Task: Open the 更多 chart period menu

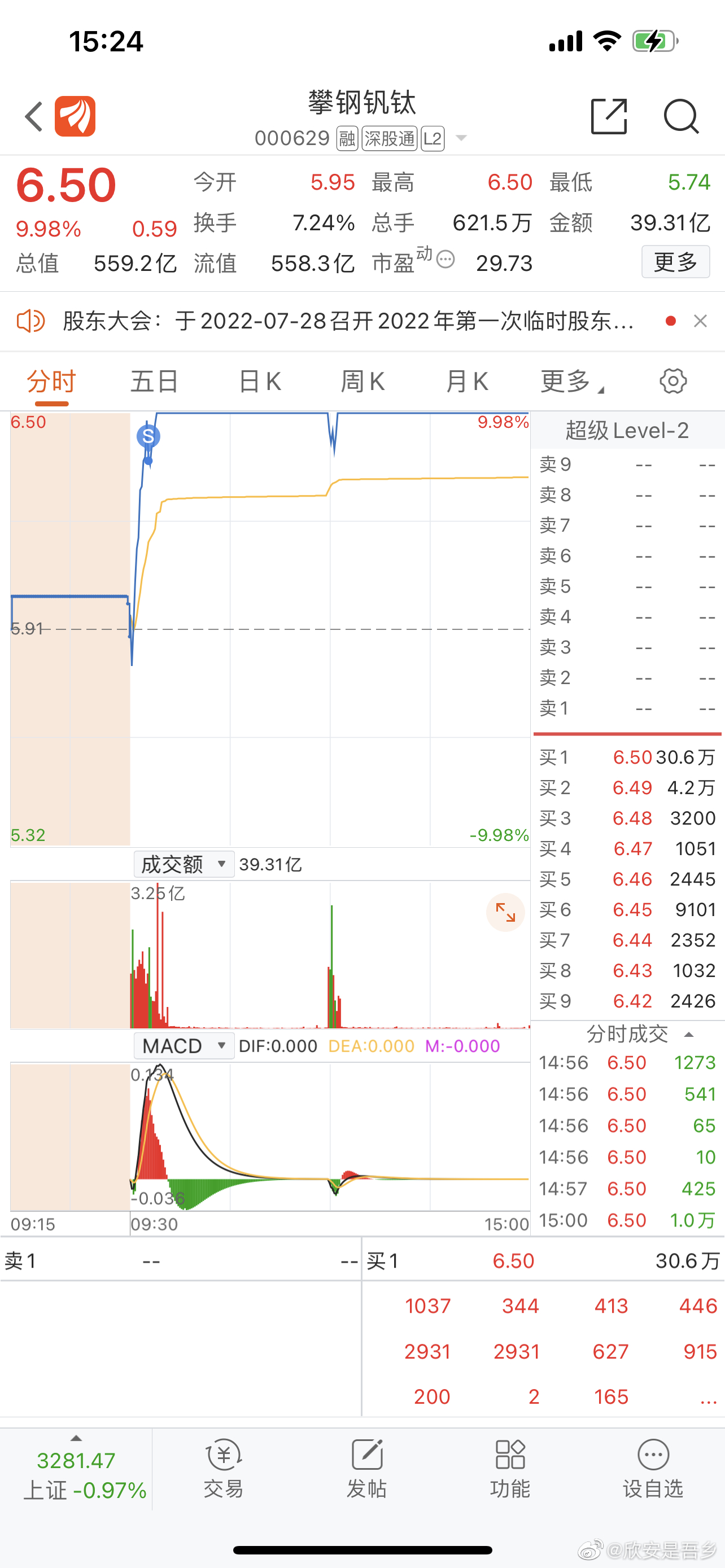Action: coord(572,382)
